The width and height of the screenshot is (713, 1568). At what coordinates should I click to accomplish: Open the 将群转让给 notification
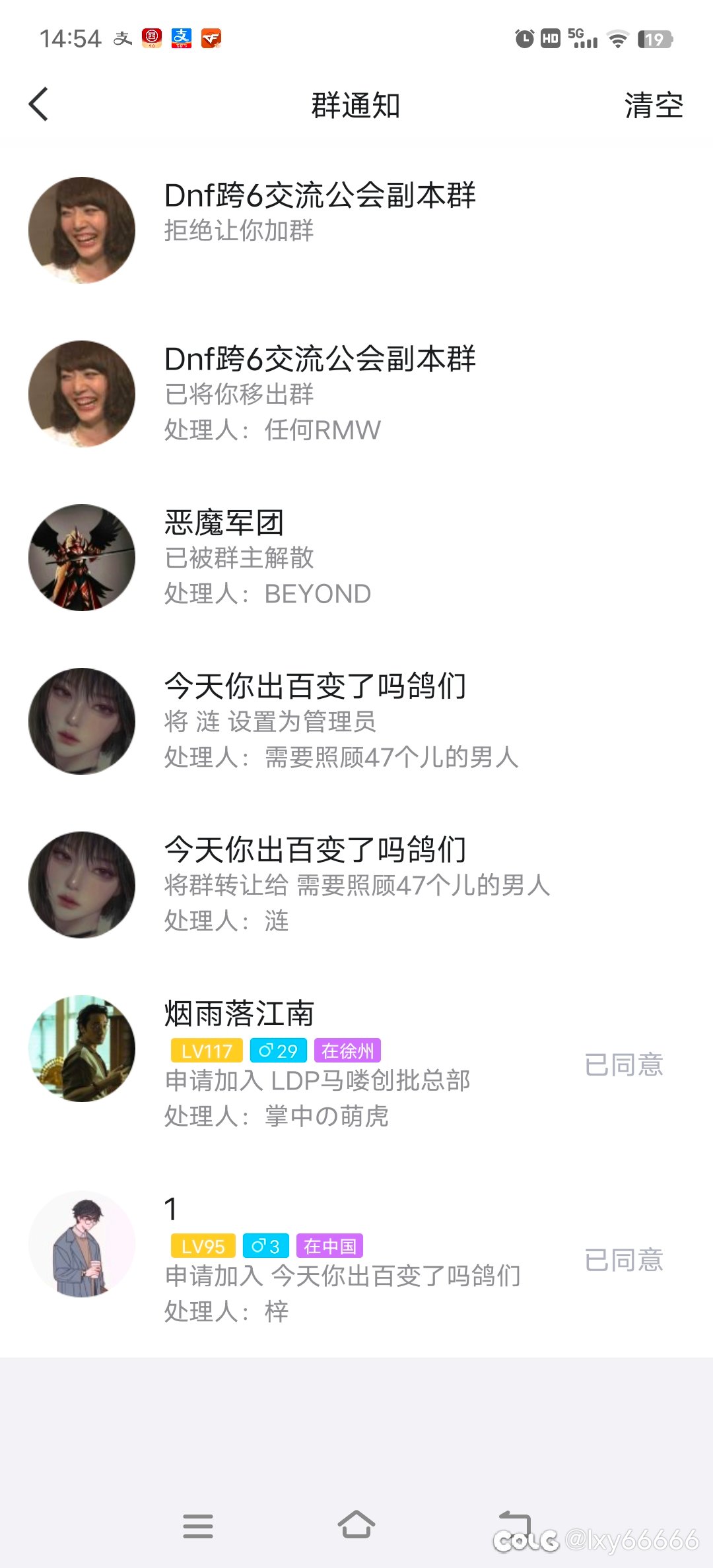pyautogui.click(x=356, y=885)
